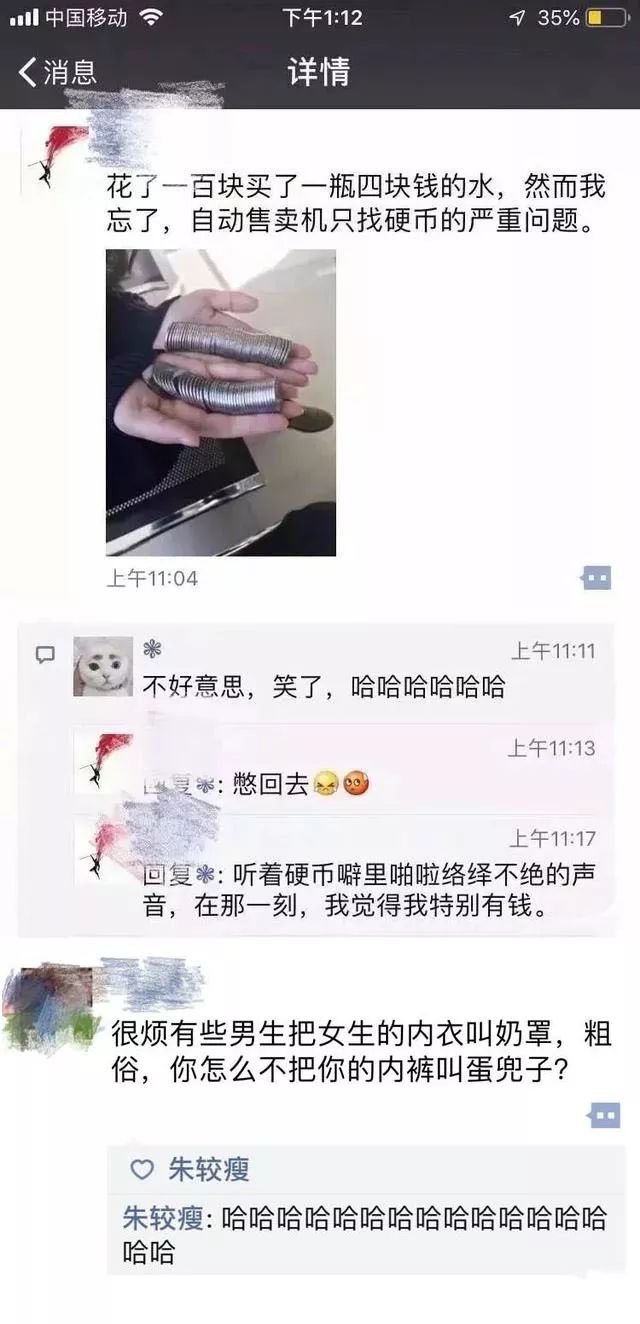Open 朱较瘦's profile from the likes row
This screenshot has width=640, height=1324.
(208, 1169)
